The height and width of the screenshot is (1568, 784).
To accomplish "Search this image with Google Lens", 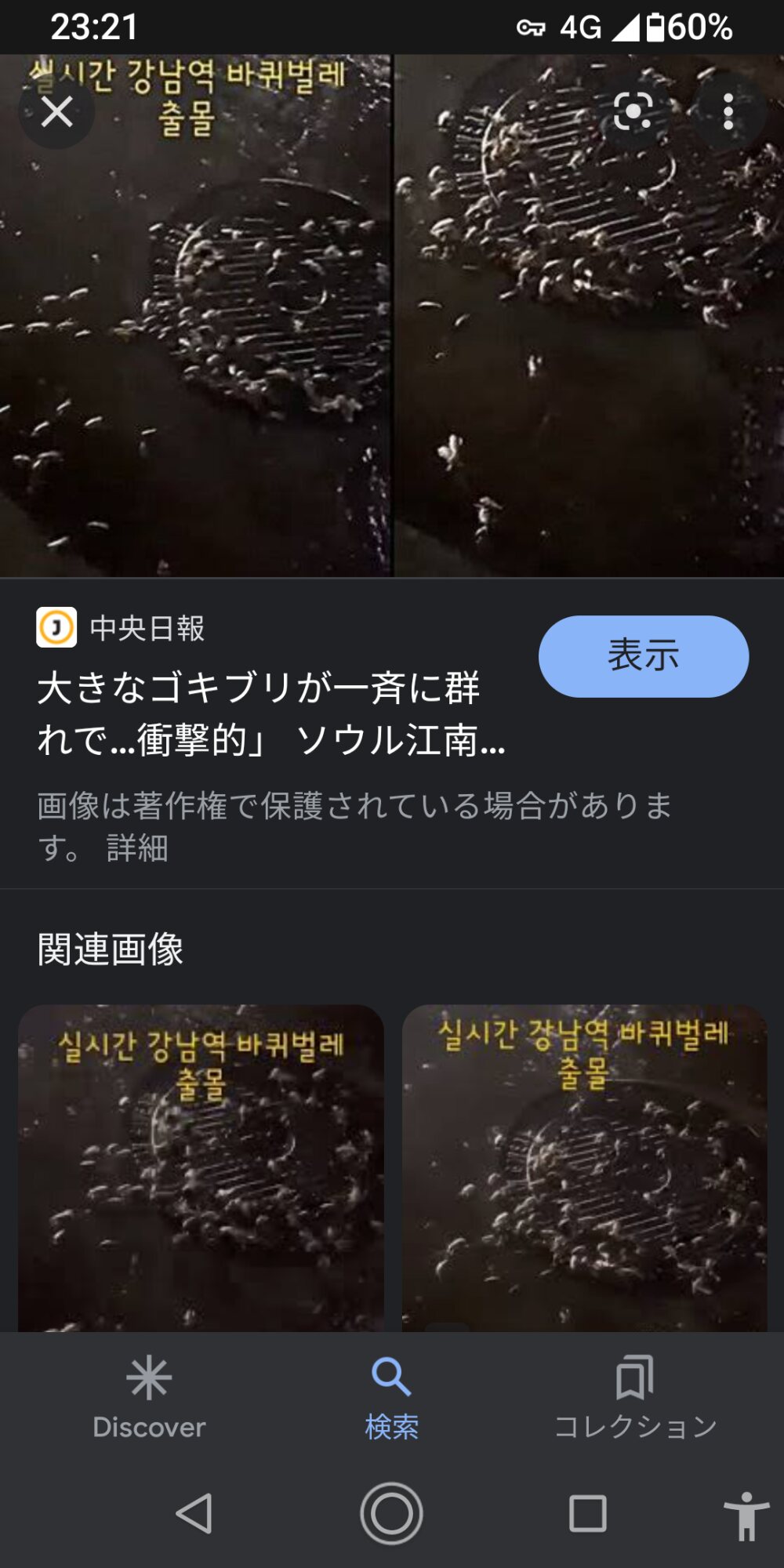I will click(x=633, y=111).
